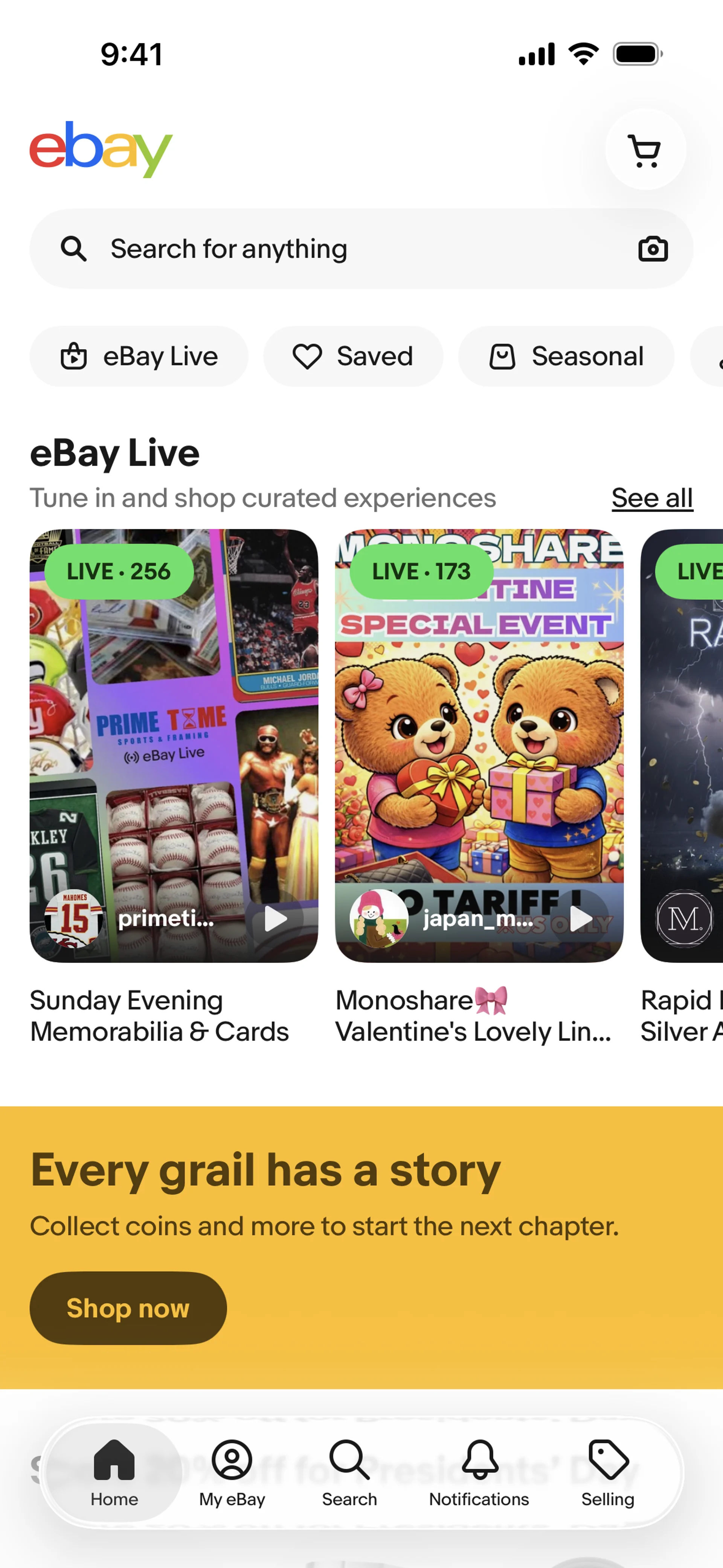The height and width of the screenshot is (1568, 723).
Task: See all eBay Live streams
Action: (652, 498)
